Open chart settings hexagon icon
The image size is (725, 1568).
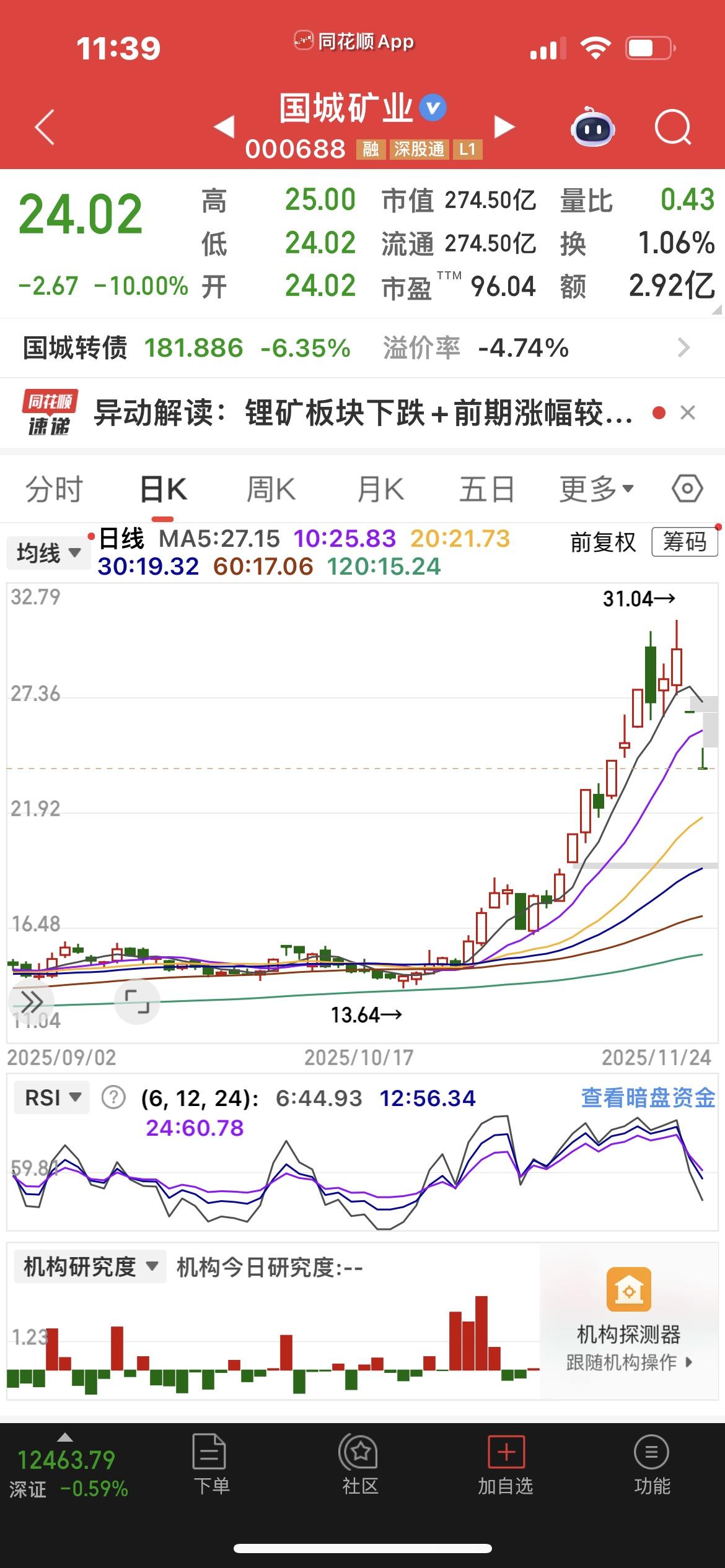click(x=687, y=489)
